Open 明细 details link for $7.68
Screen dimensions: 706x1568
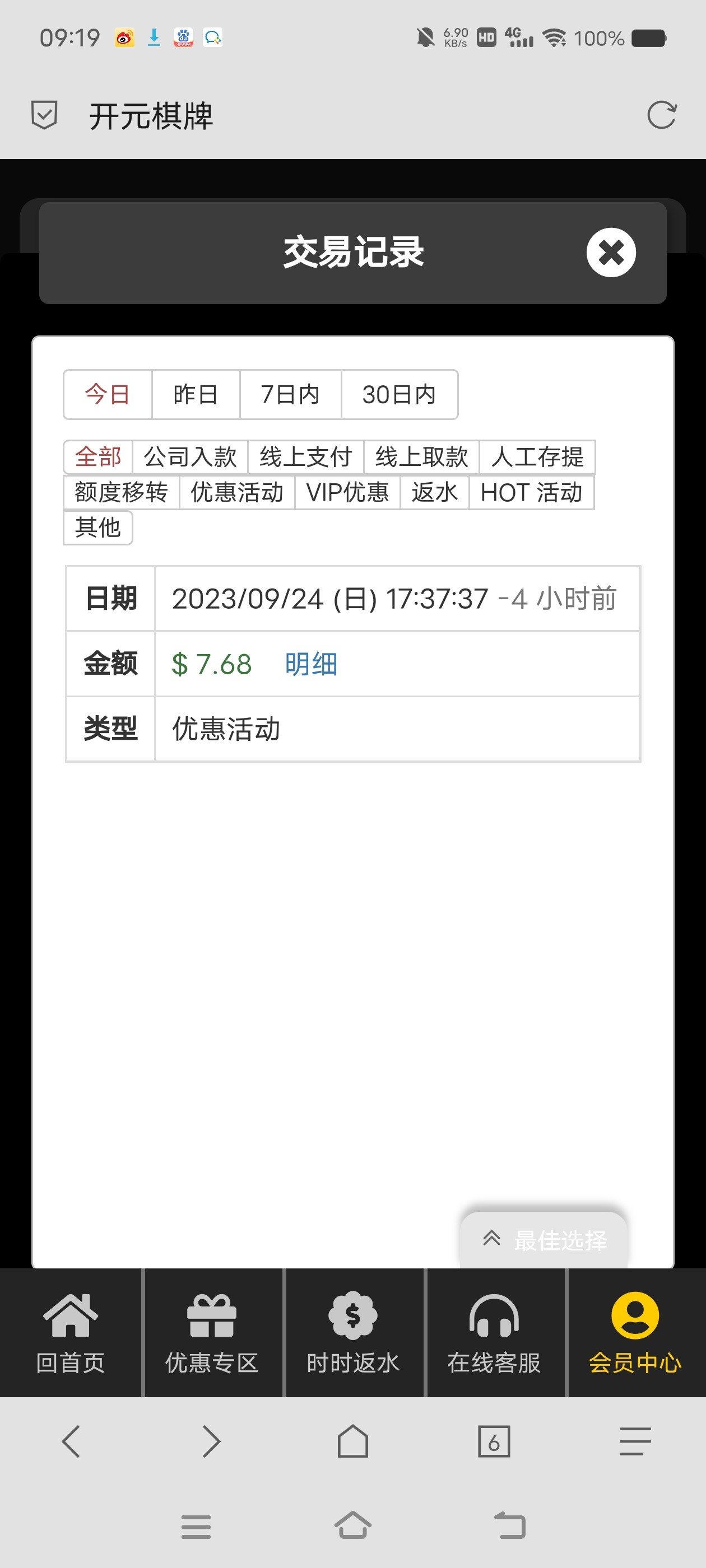pos(310,664)
